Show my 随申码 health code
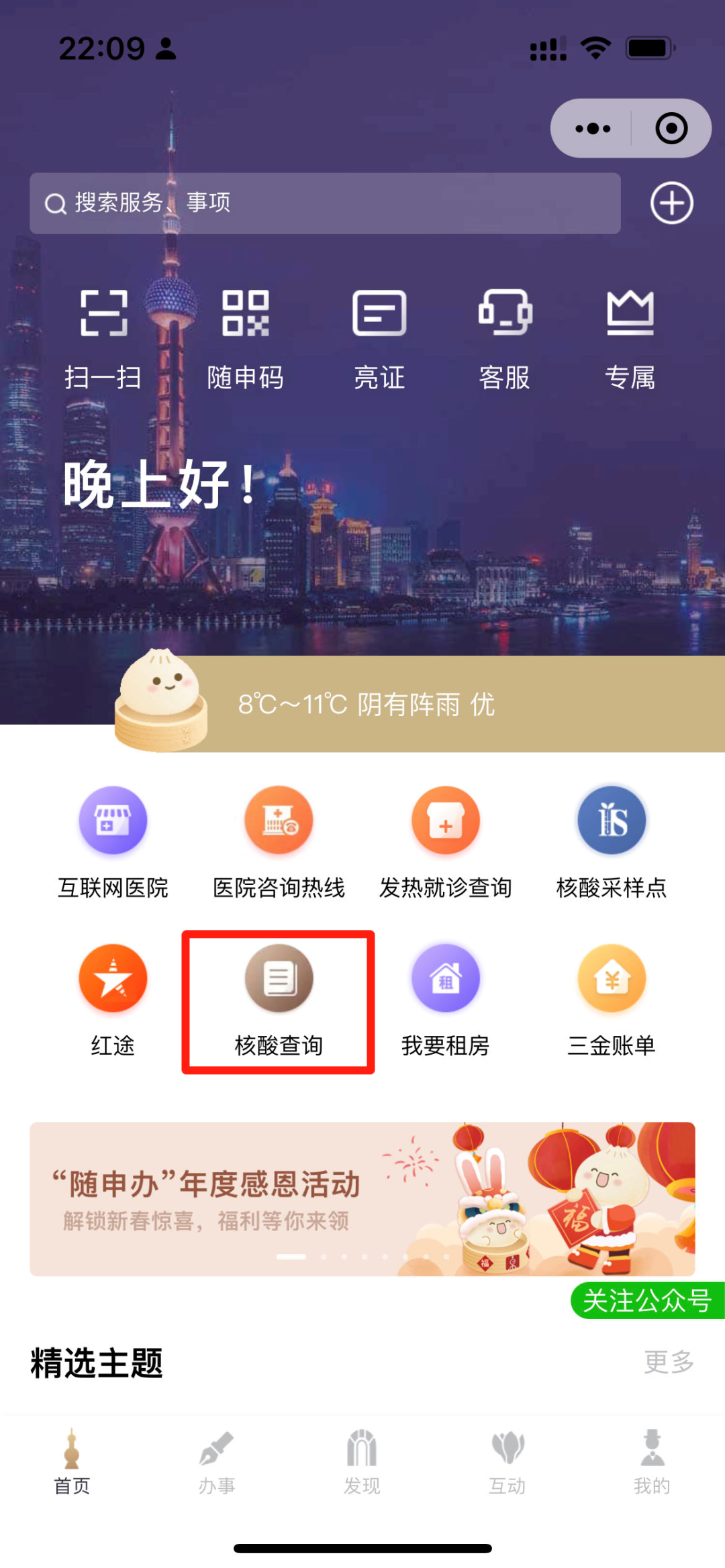The height and width of the screenshot is (1568, 725). pyautogui.click(x=245, y=337)
